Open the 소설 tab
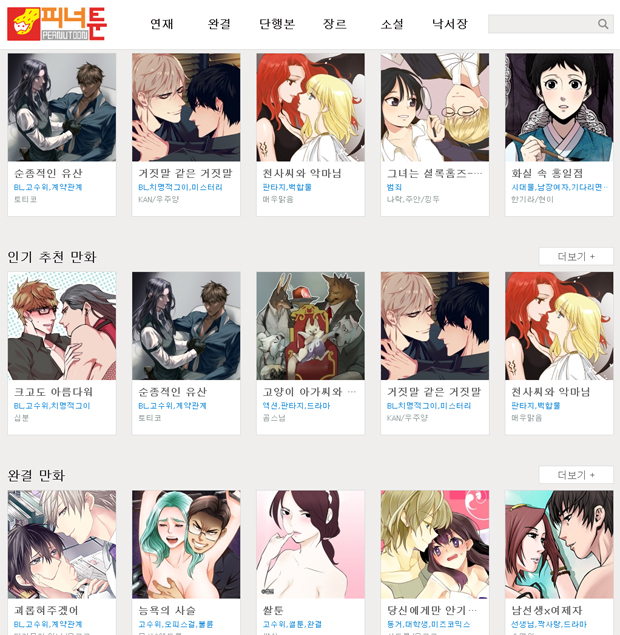620x635 pixels. pyautogui.click(x=392, y=24)
